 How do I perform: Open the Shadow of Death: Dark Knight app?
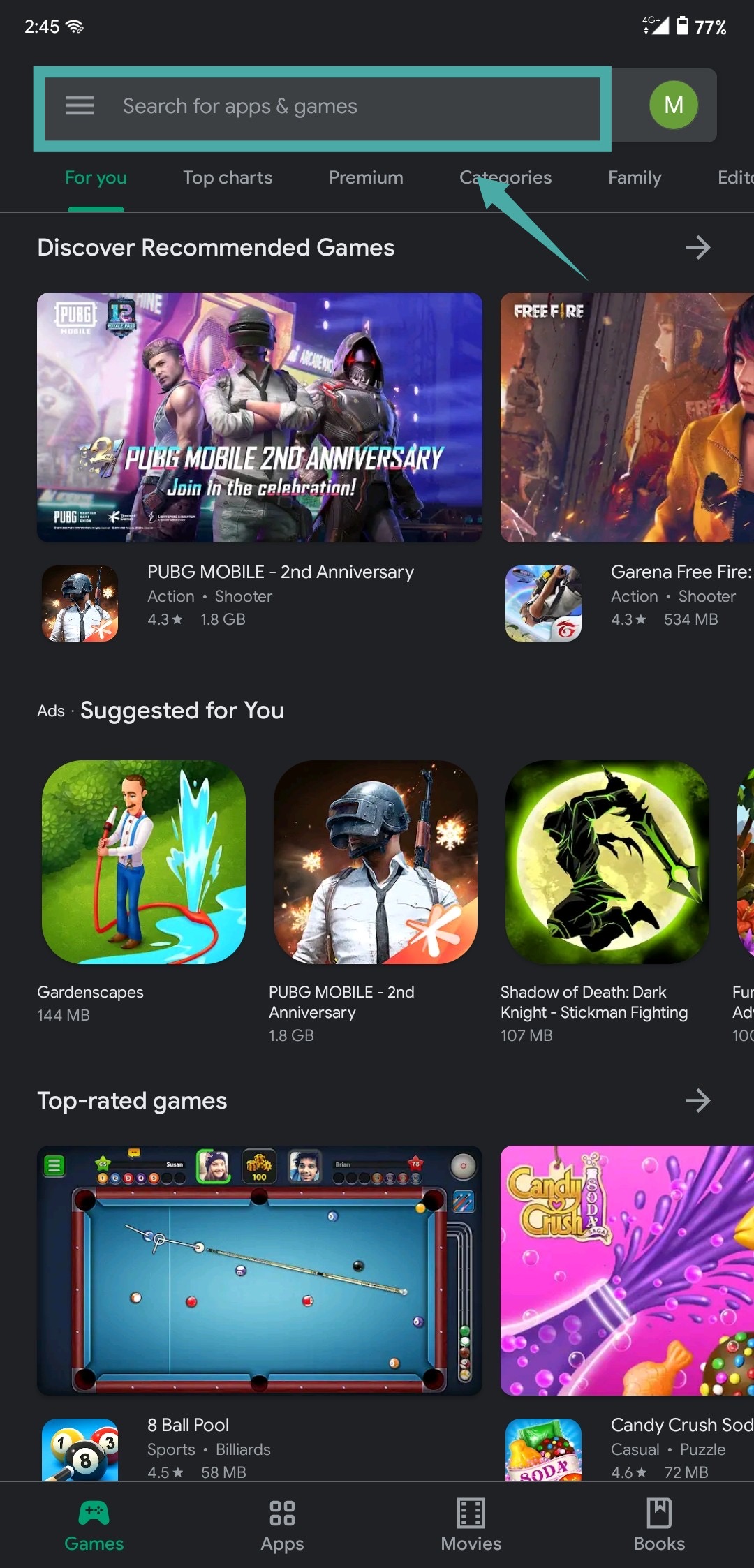(x=607, y=862)
